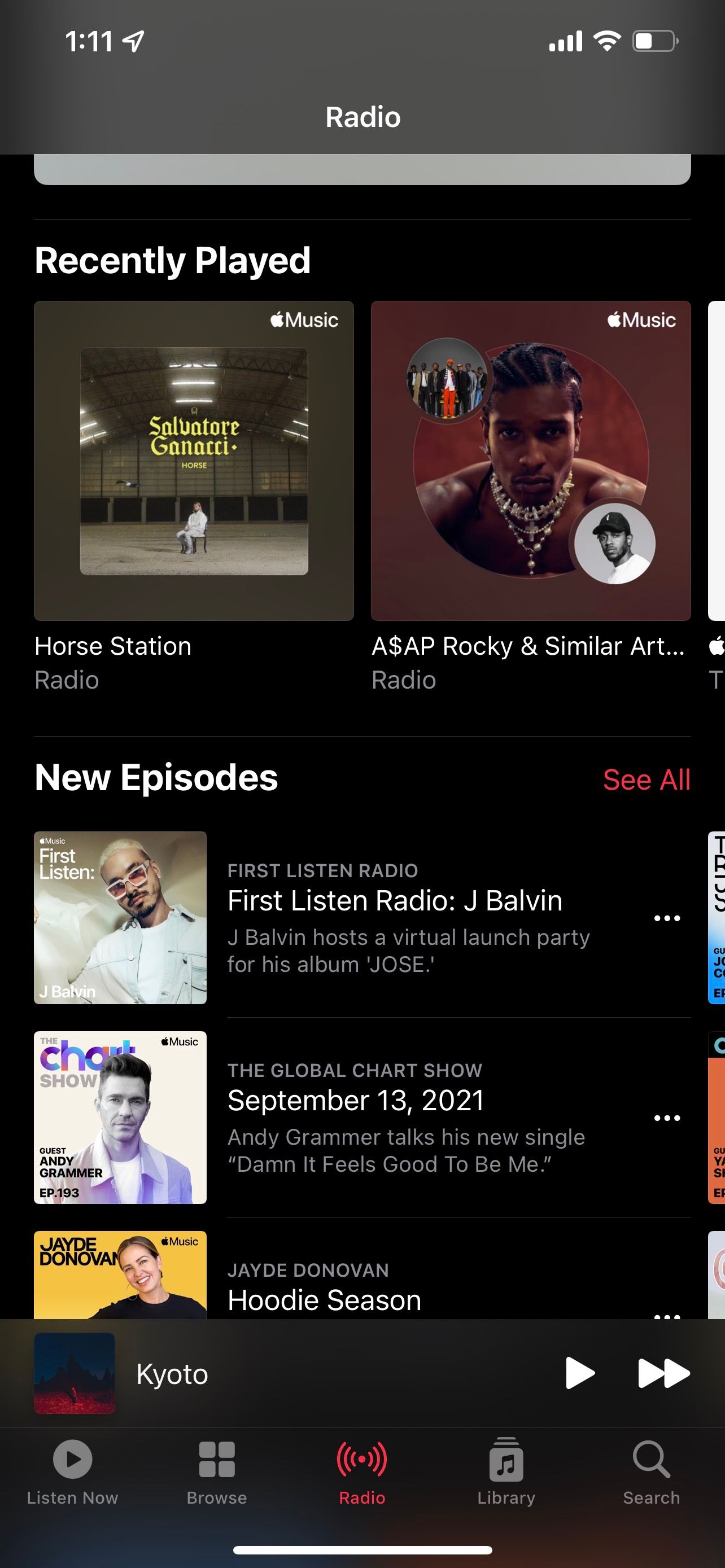Screen dimensions: 725x1568
Task: Open the Horse Station radio card
Action: click(x=194, y=461)
